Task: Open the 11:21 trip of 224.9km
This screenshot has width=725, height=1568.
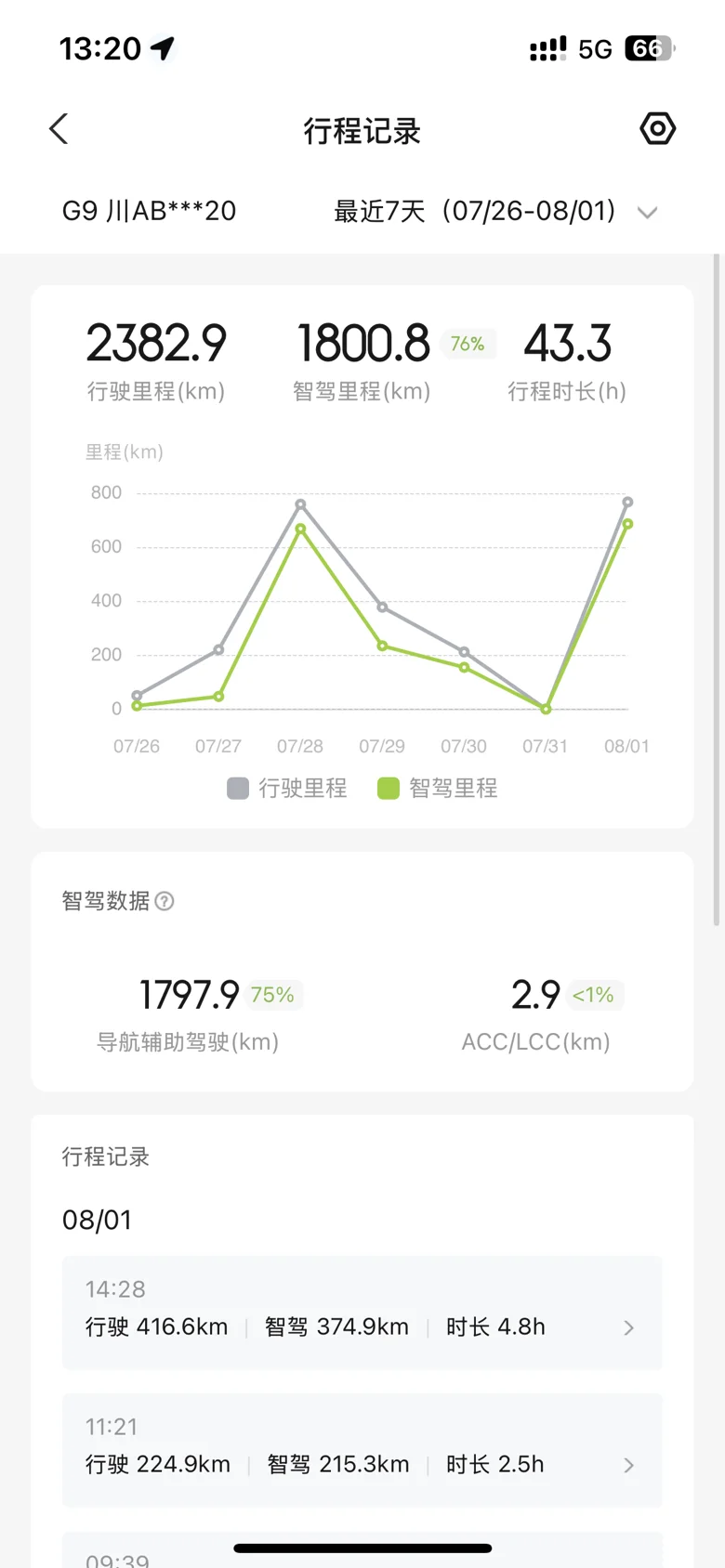Action: click(x=362, y=1449)
